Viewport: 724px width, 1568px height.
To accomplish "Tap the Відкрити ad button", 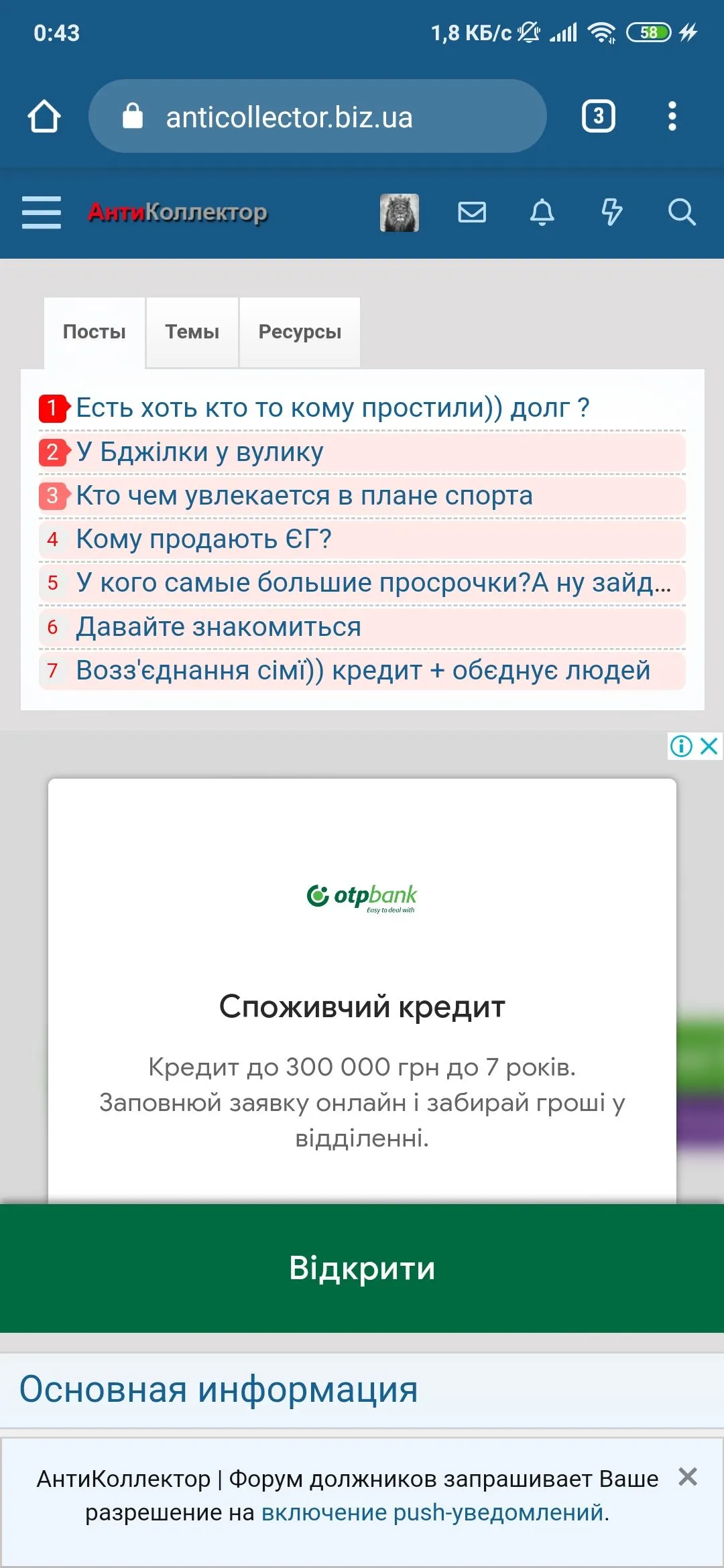I will (x=362, y=1268).
